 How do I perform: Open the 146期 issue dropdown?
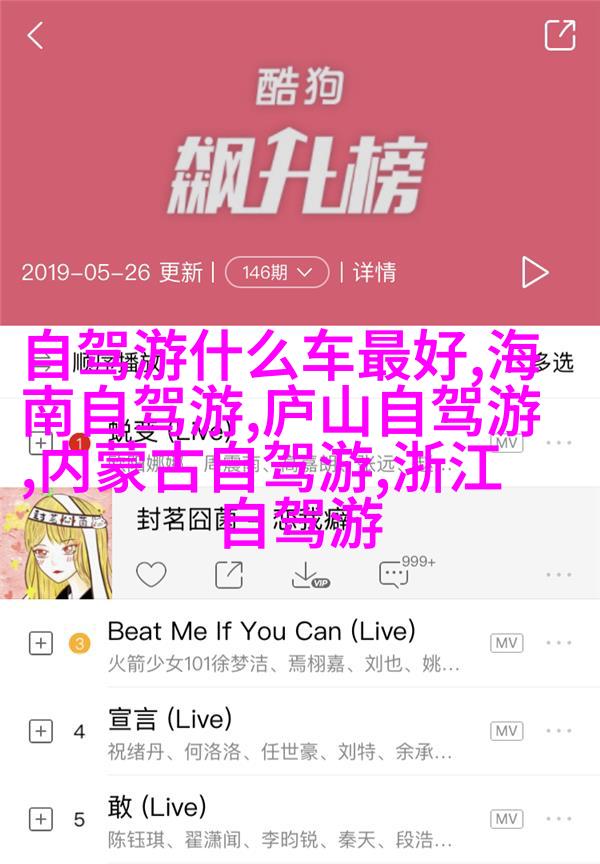click(277, 272)
